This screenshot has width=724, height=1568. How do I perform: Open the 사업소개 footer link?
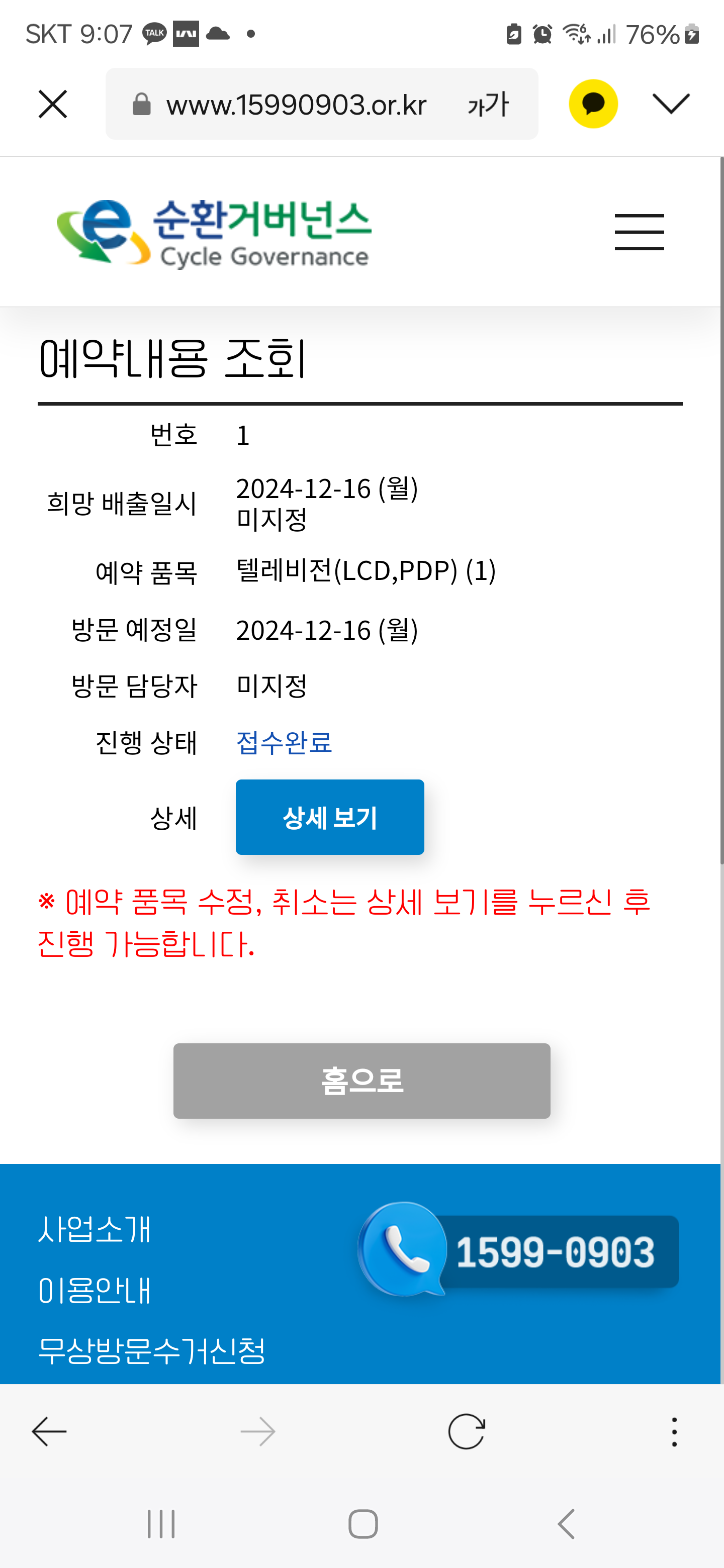[95, 1229]
